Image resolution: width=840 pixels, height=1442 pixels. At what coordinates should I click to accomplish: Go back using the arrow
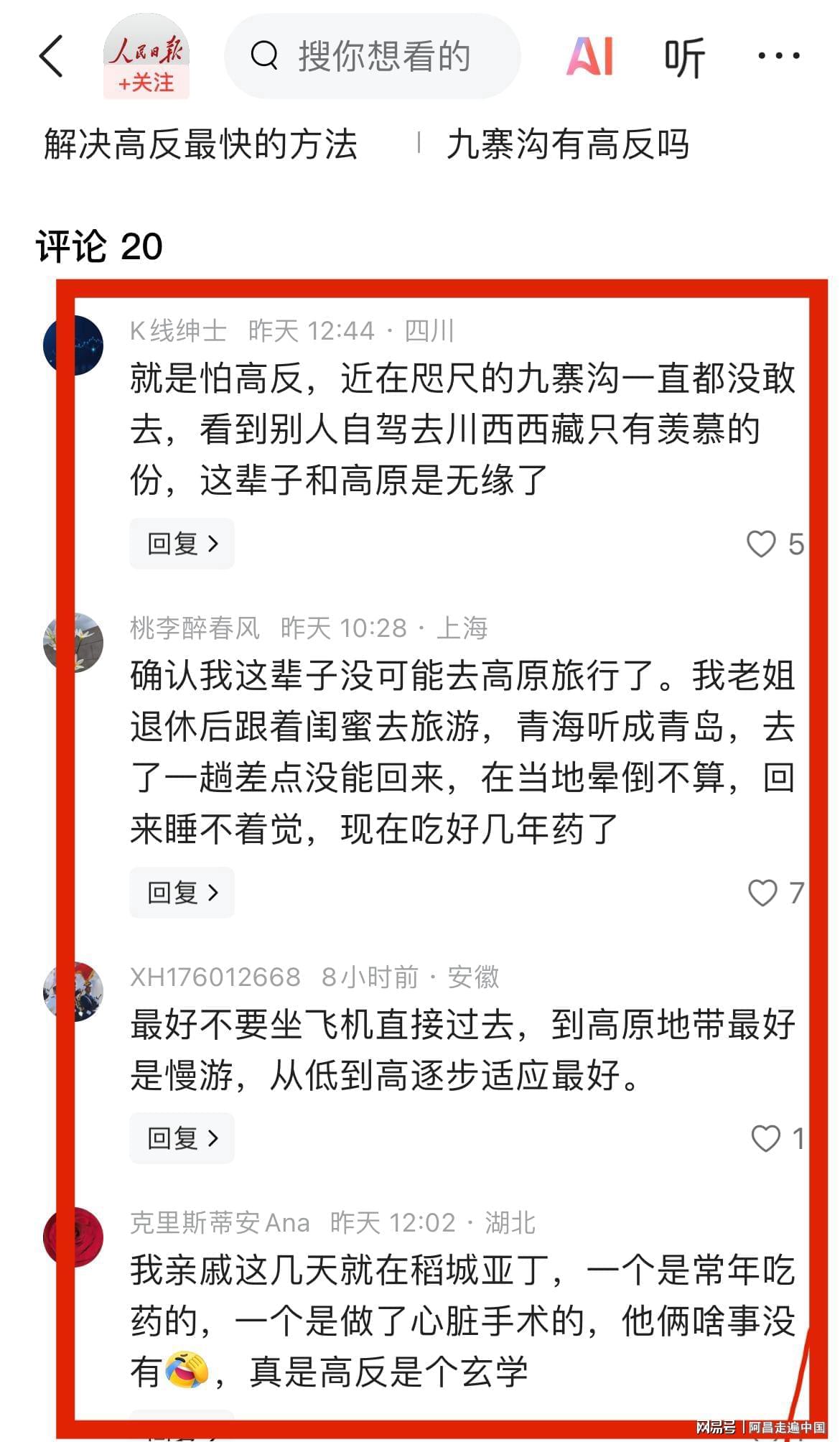pos(52,56)
